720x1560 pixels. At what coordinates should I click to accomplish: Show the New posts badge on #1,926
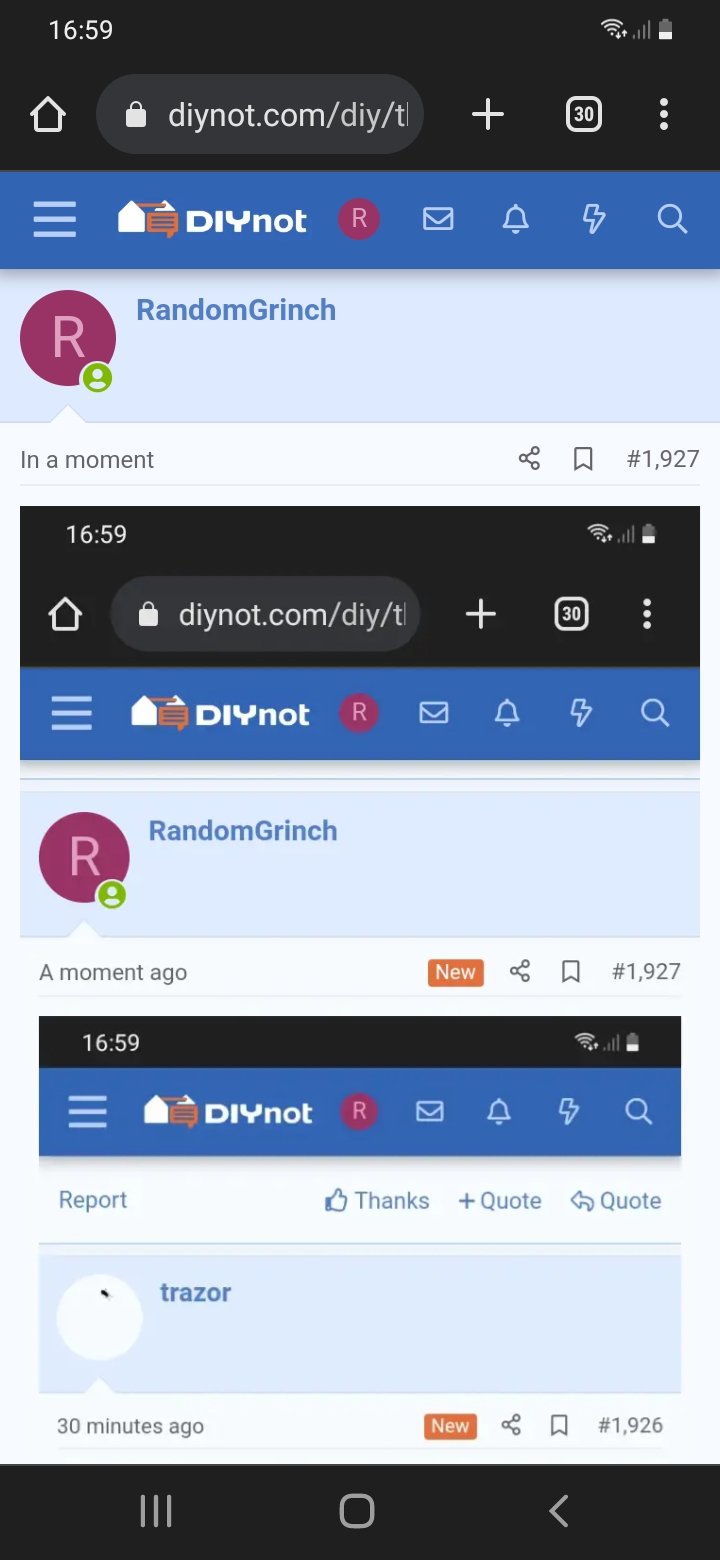[x=449, y=1425]
